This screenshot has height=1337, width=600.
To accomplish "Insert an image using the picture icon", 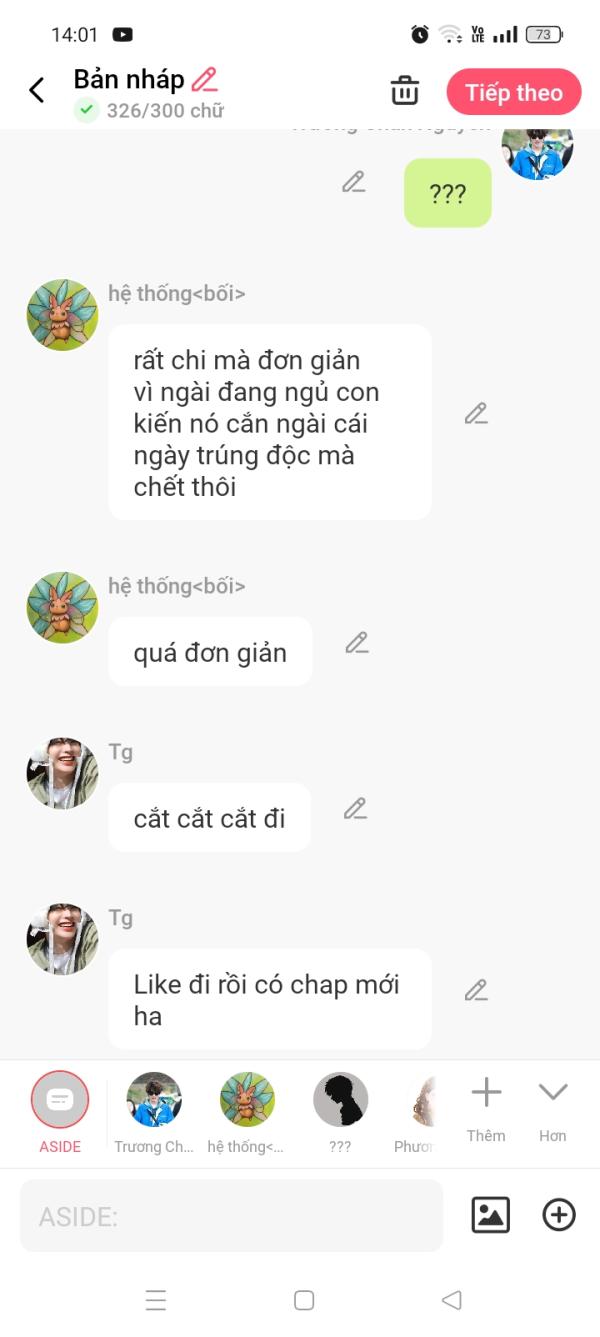I will coord(491,1215).
